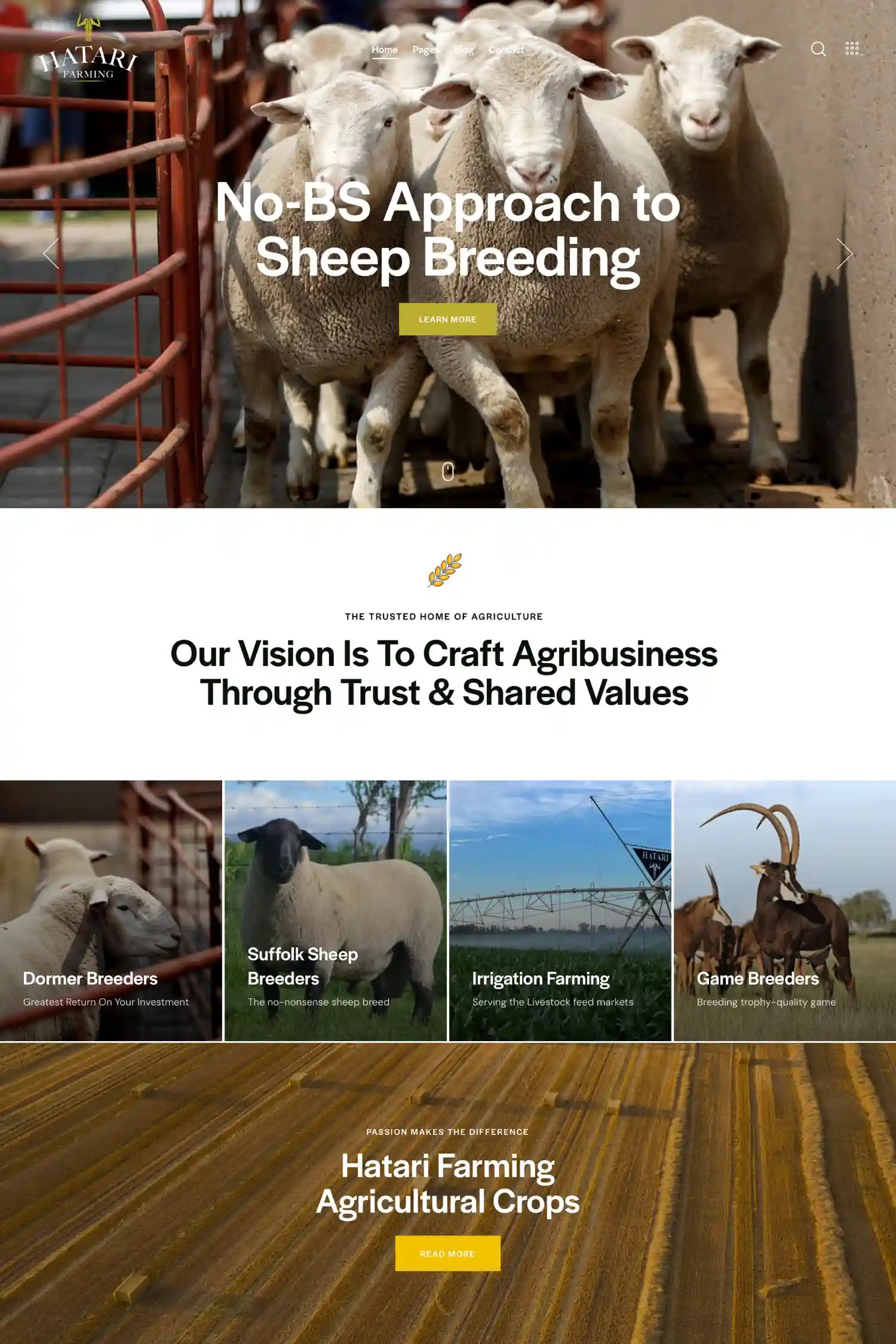Open the Contact nav link
This screenshot has height=1344, width=896.
click(506, 50)
